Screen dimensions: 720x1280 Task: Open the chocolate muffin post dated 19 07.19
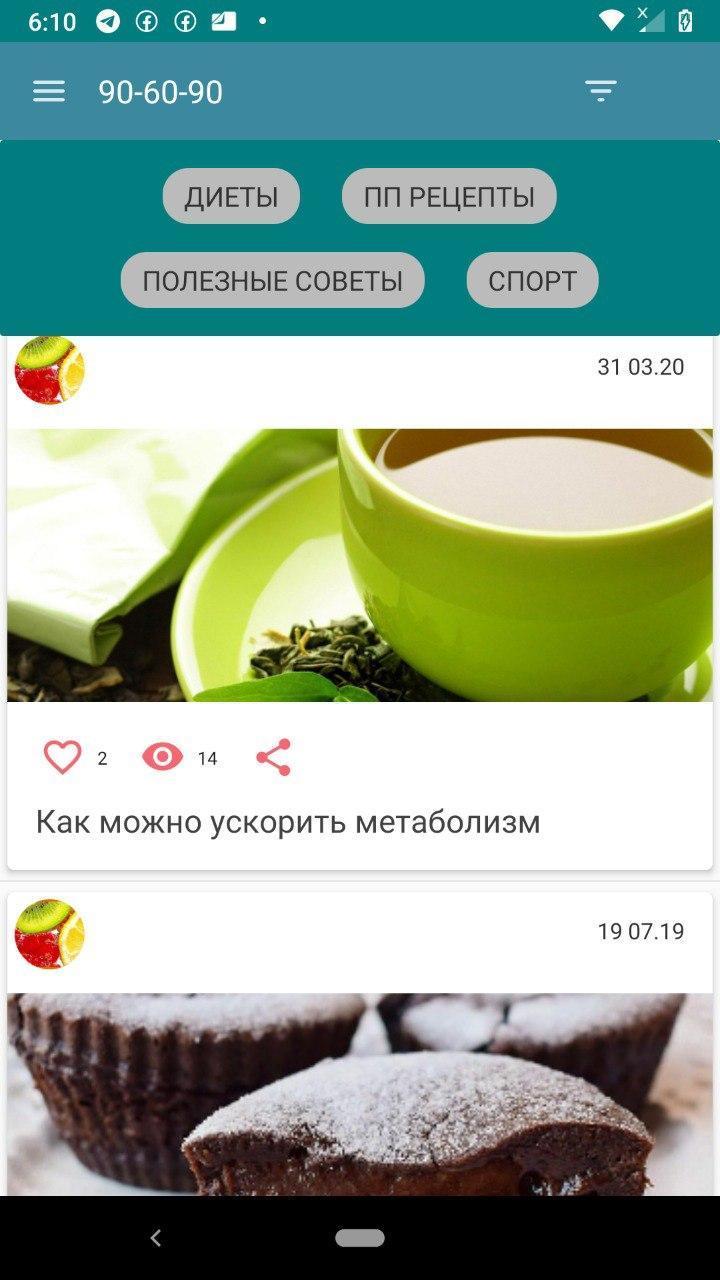point(360,1092)
